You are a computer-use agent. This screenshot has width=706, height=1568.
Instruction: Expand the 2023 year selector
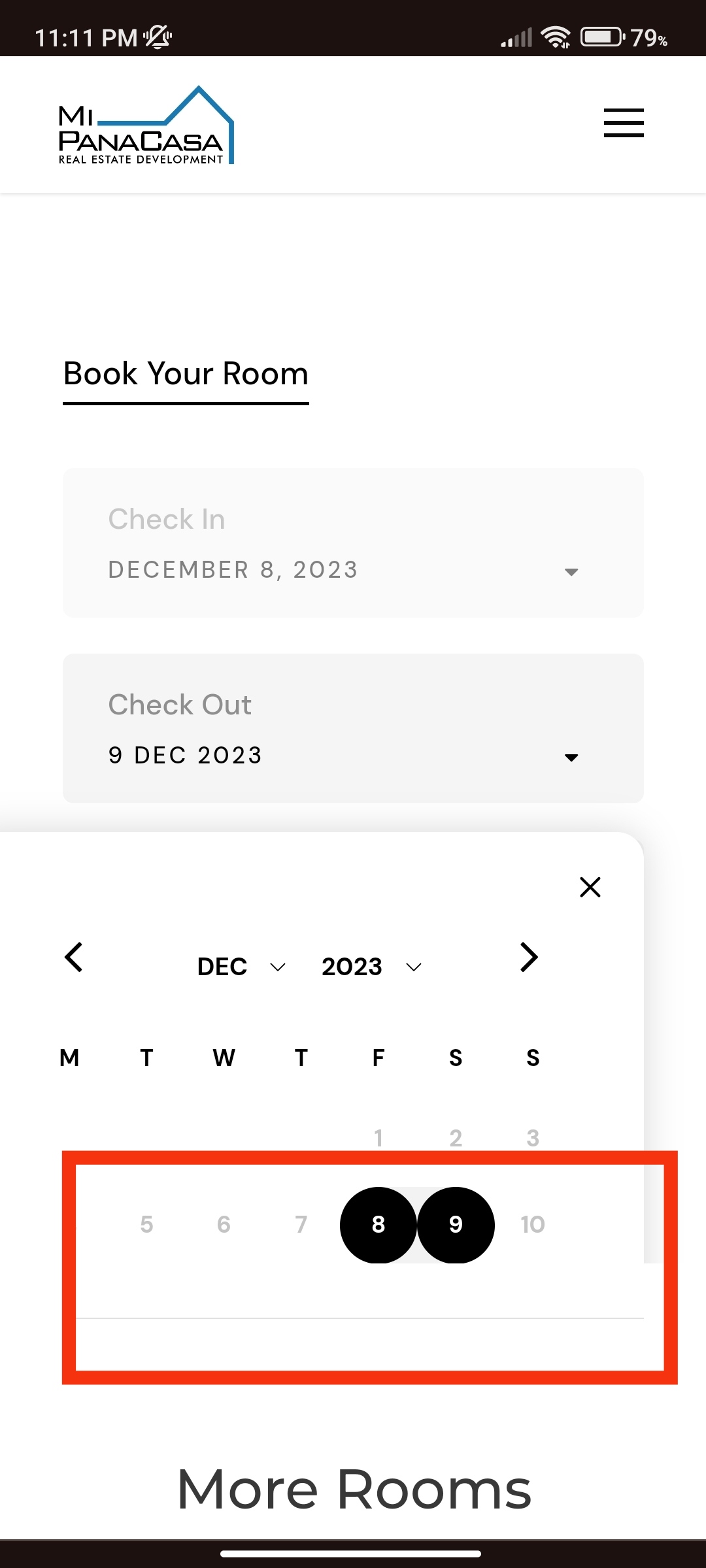pyautogui.click(x=371, y=967)
